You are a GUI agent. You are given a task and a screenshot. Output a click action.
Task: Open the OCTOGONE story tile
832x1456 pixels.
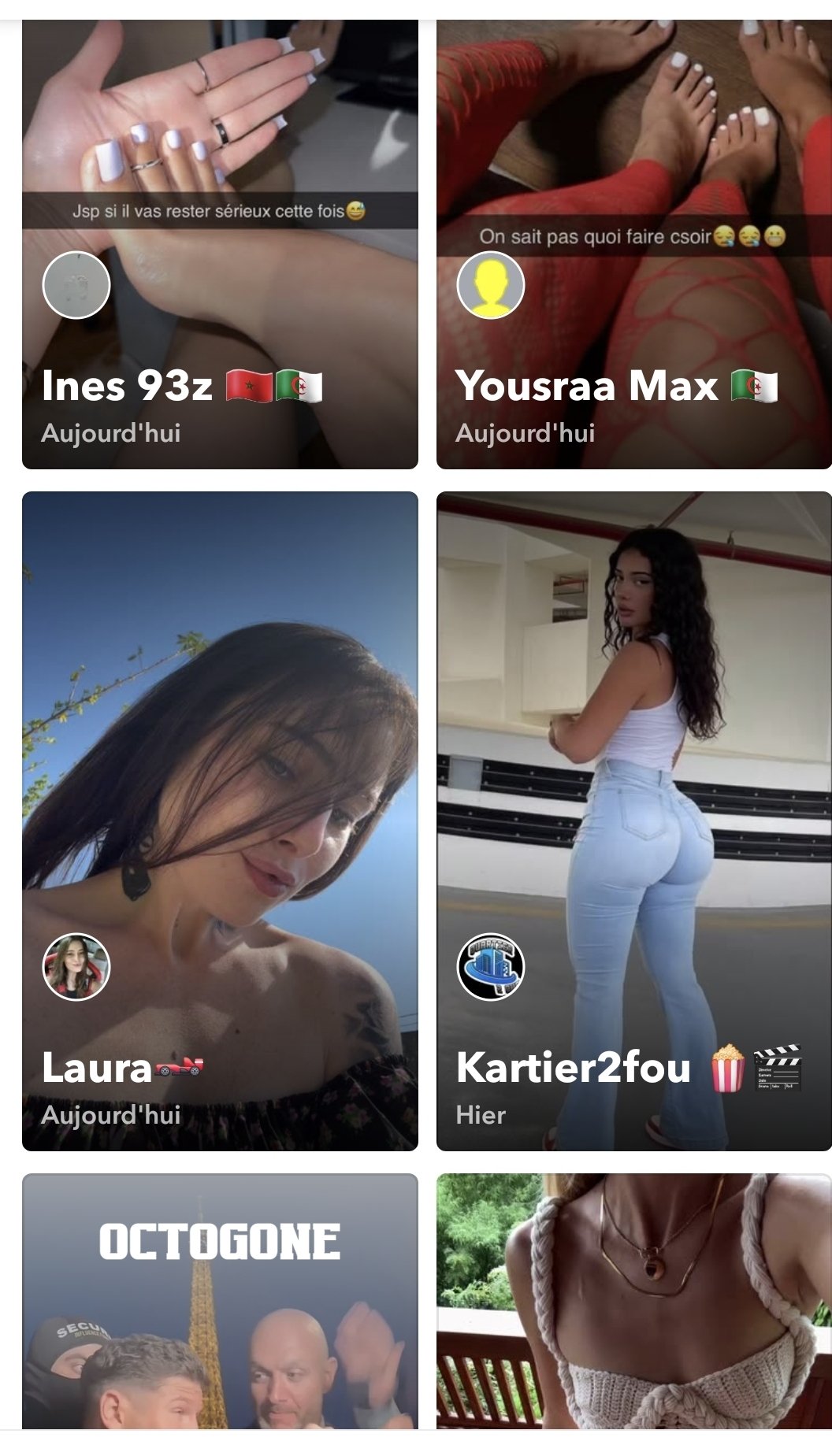coord(220,1301)
